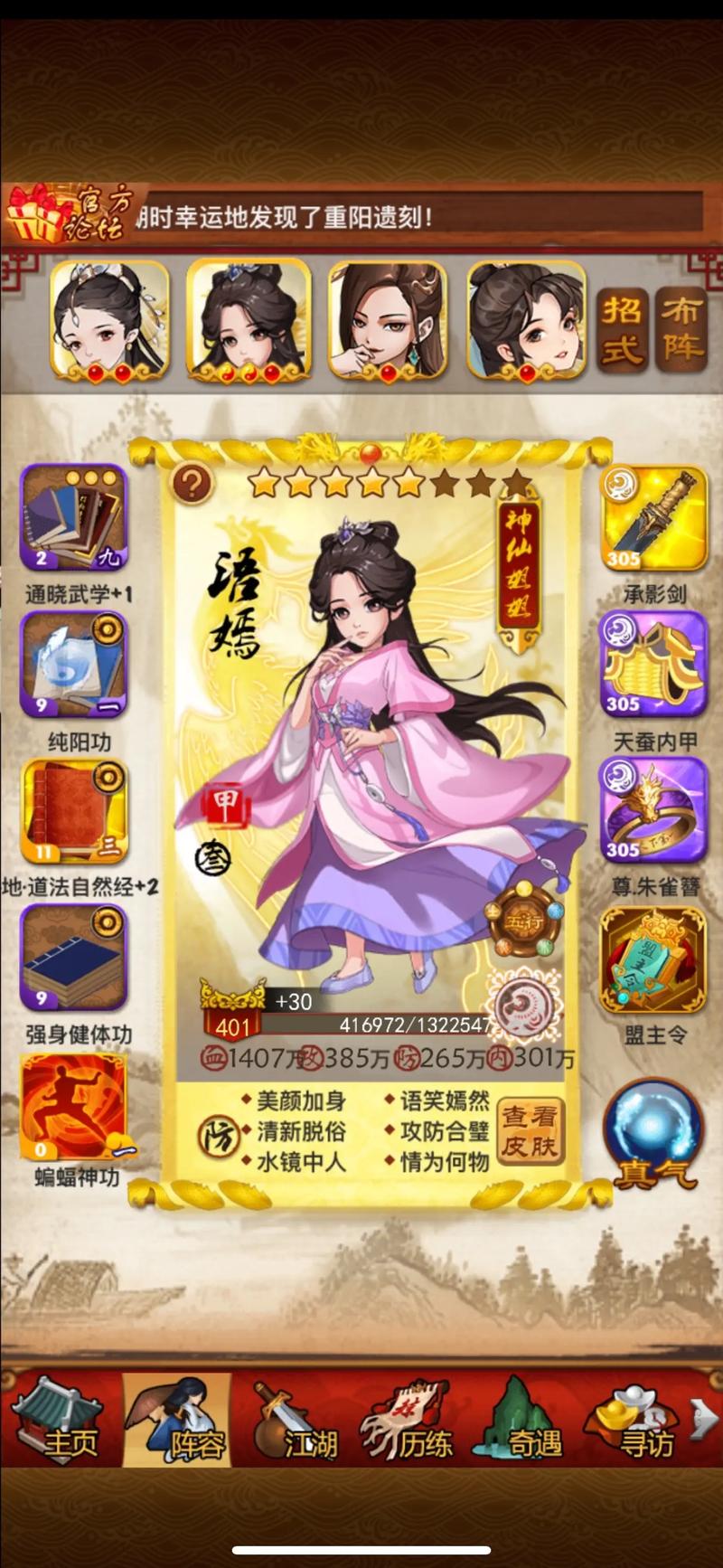723x1568 pixels.
Task: Open the 天蚕内甲 armor slot
Action: pos(653,665)
